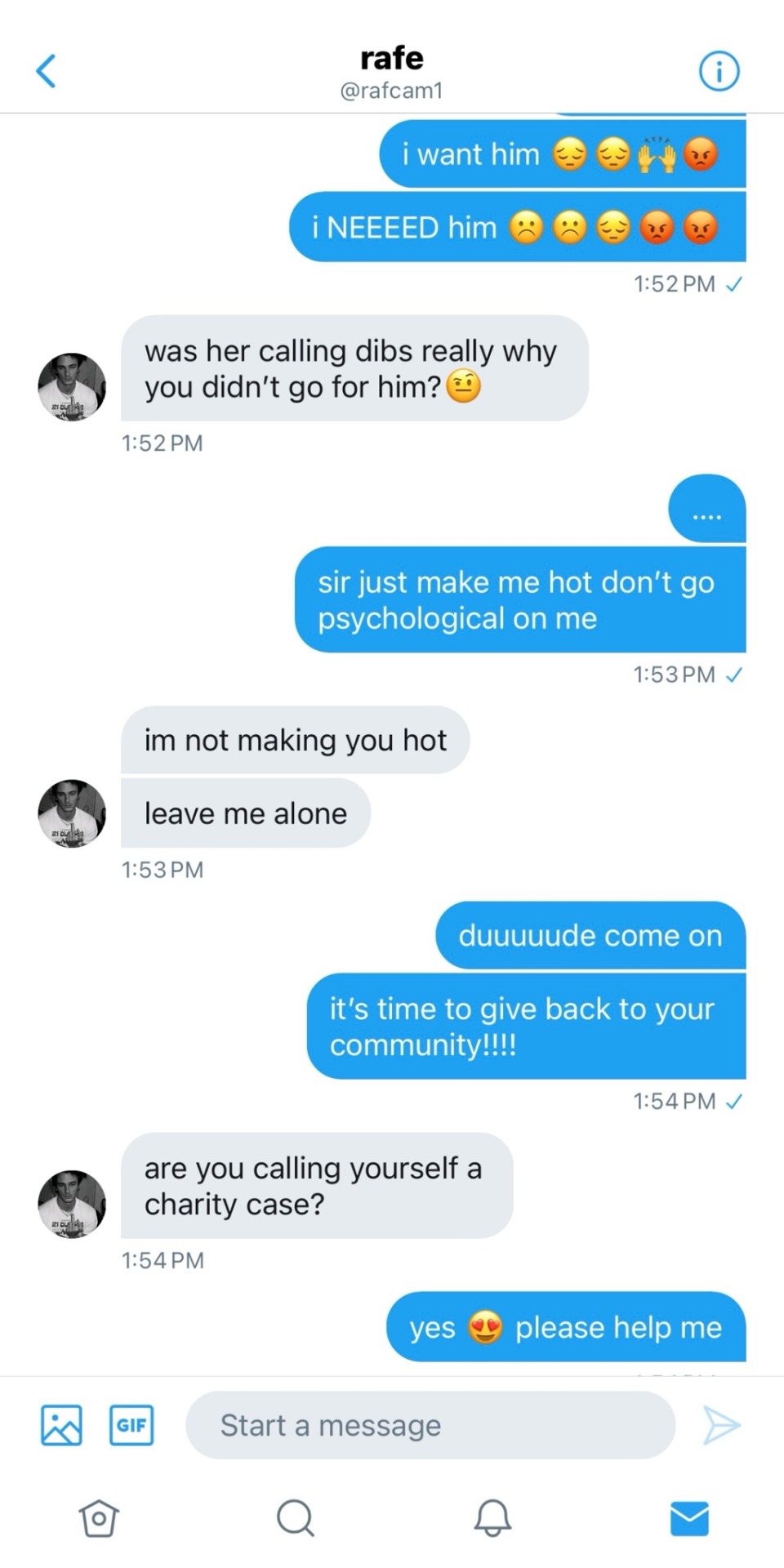Go back to the messages list
This screenshot has height=1568, width=784.
pyautogui.click(x=47, y=71)
